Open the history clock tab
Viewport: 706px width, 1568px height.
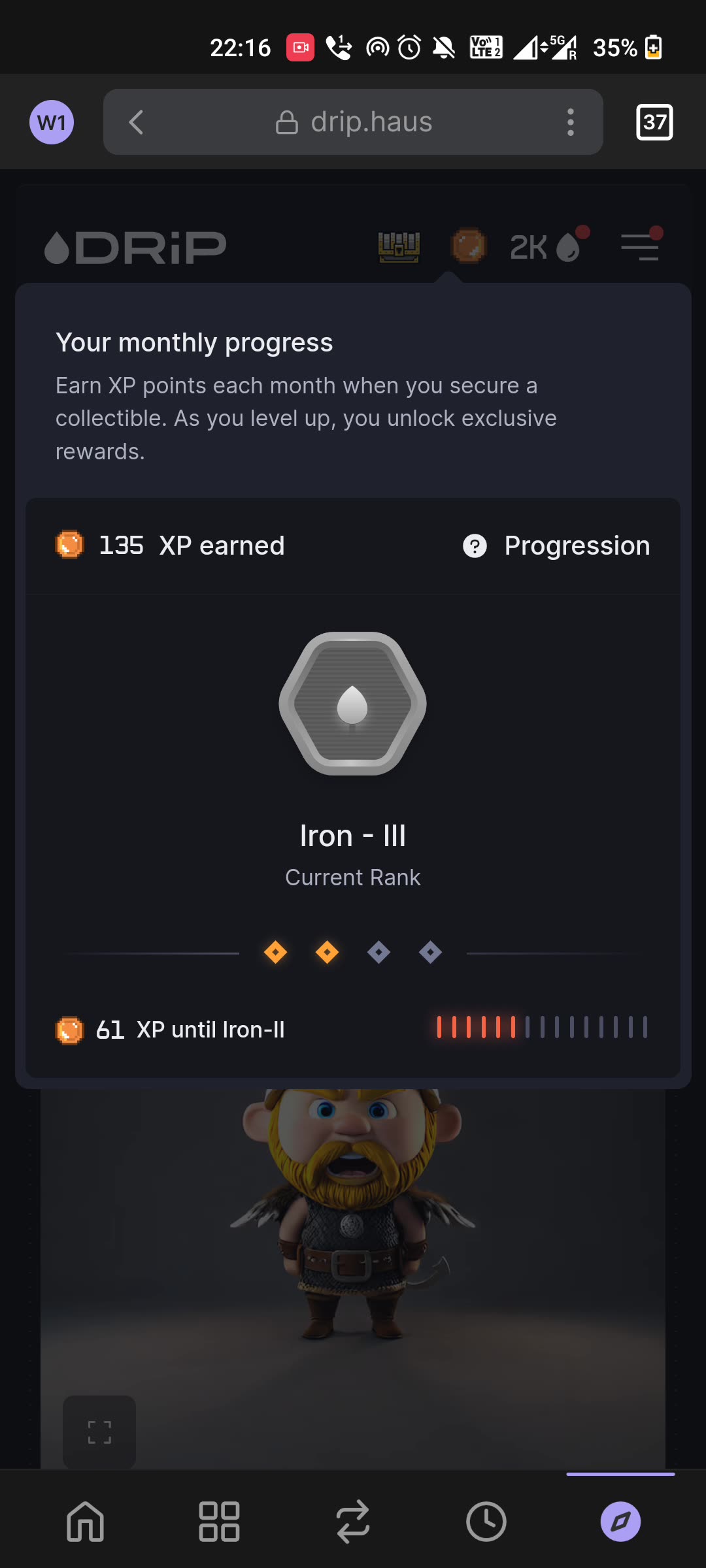coord(486,1522)
